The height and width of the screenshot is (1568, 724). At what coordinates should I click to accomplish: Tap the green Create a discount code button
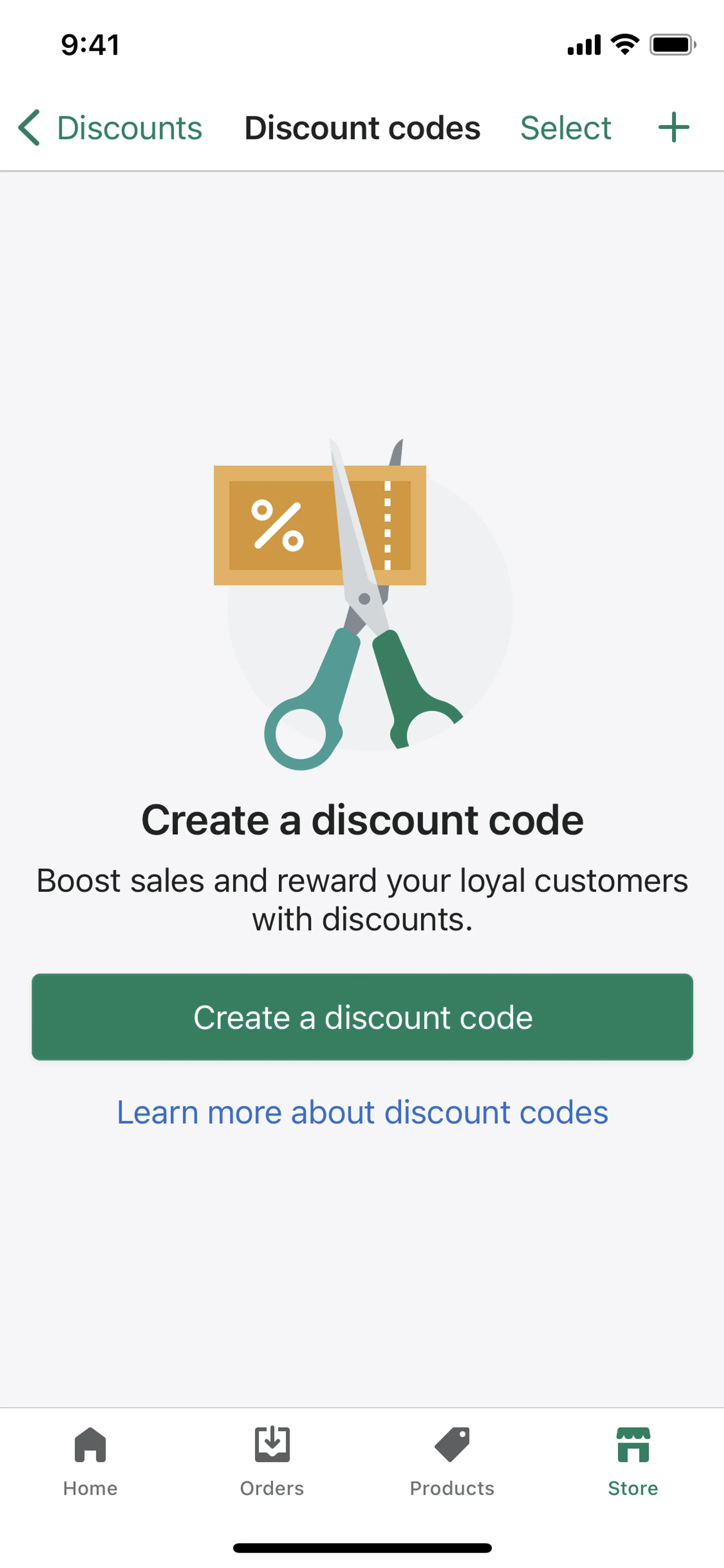tap(362, 1017)
